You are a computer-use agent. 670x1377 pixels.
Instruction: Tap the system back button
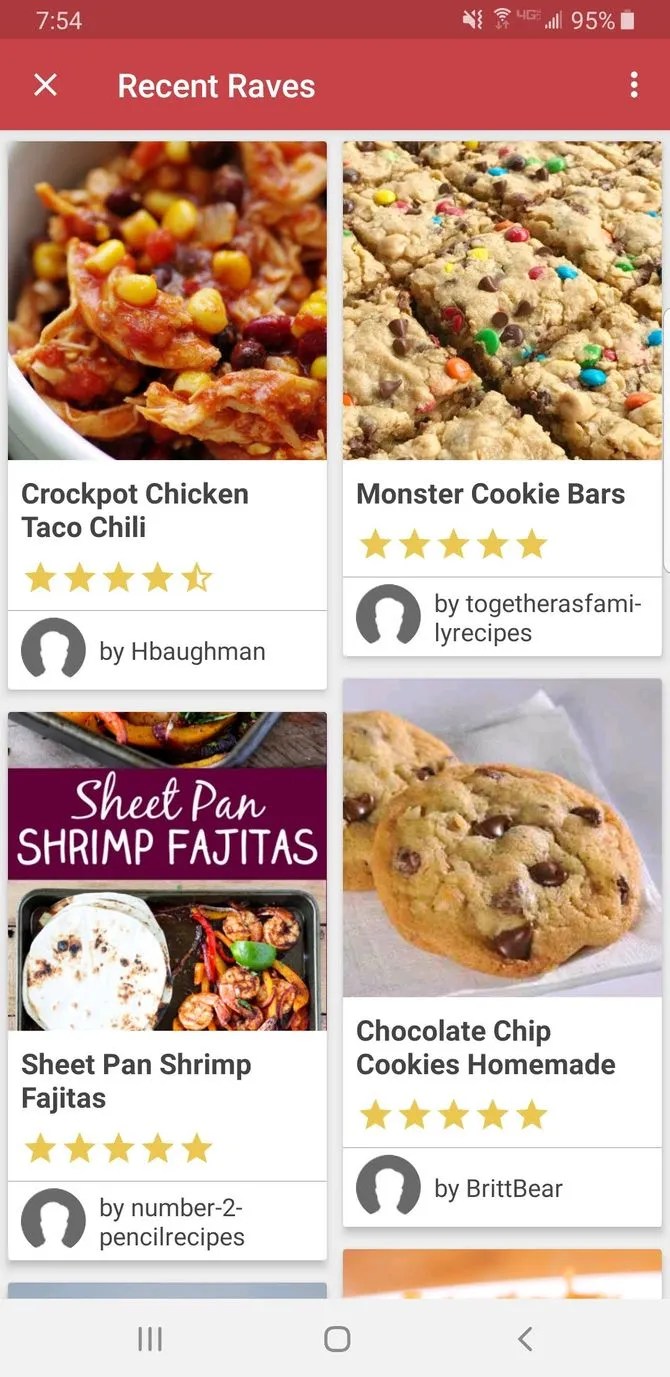pyautogui.click(x=524, y=1339)
